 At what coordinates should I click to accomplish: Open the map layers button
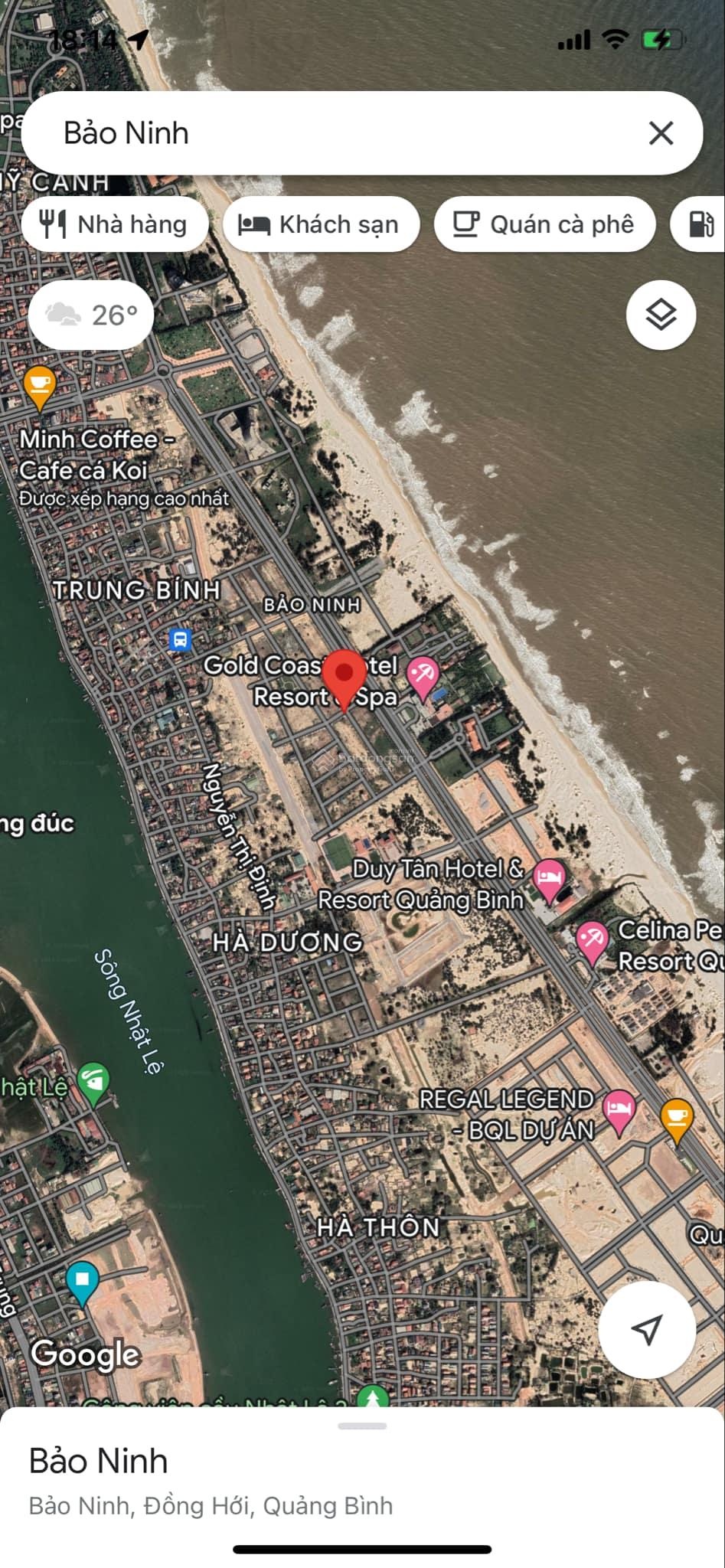coord(661,315)
